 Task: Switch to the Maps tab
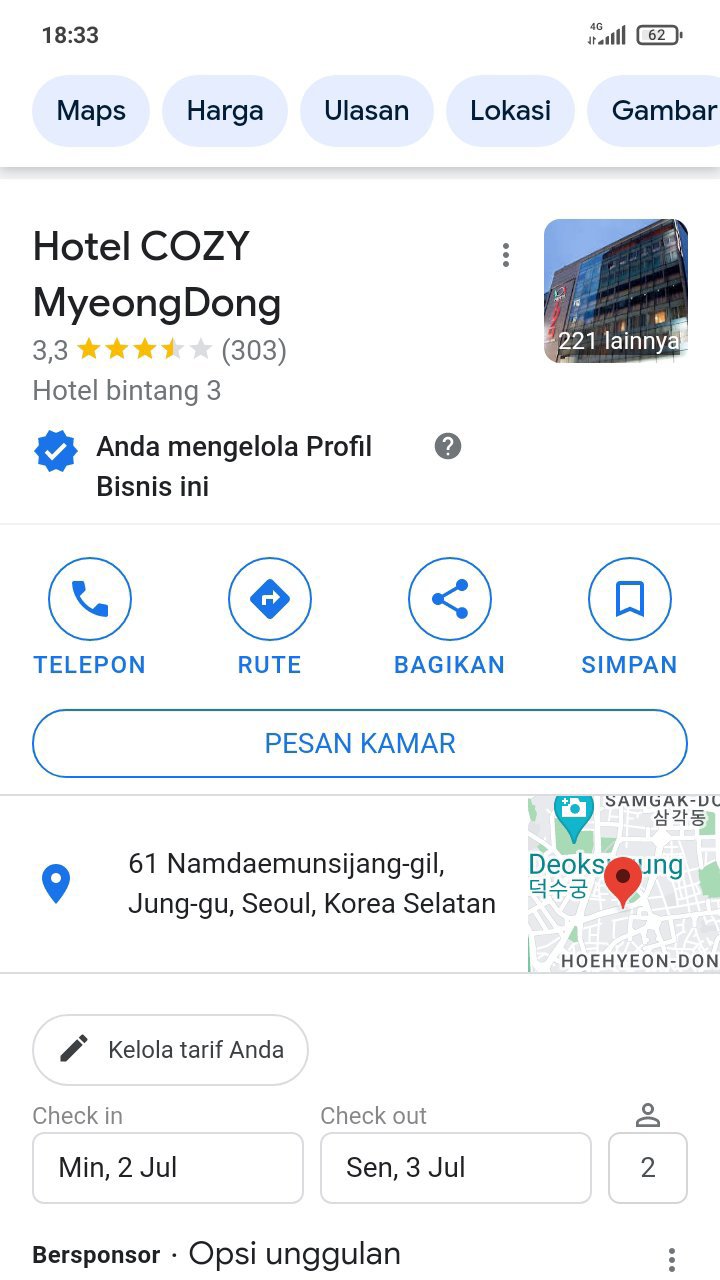pyautogui.click(x=91, y=111)
